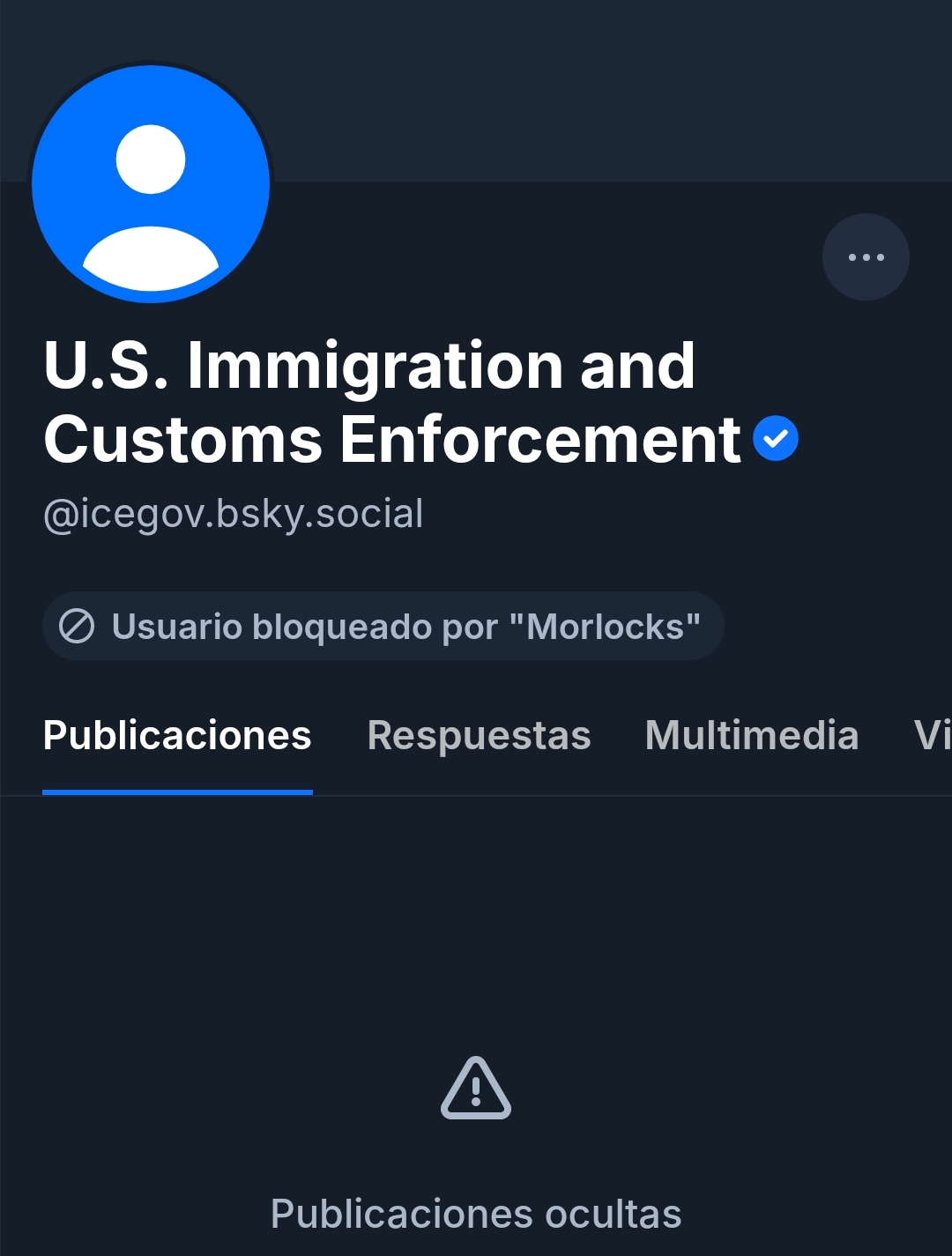The width and height of the screenshot is (952, 1256).
Task: Go to the Multimedia tab
Action: coord(752,736)
